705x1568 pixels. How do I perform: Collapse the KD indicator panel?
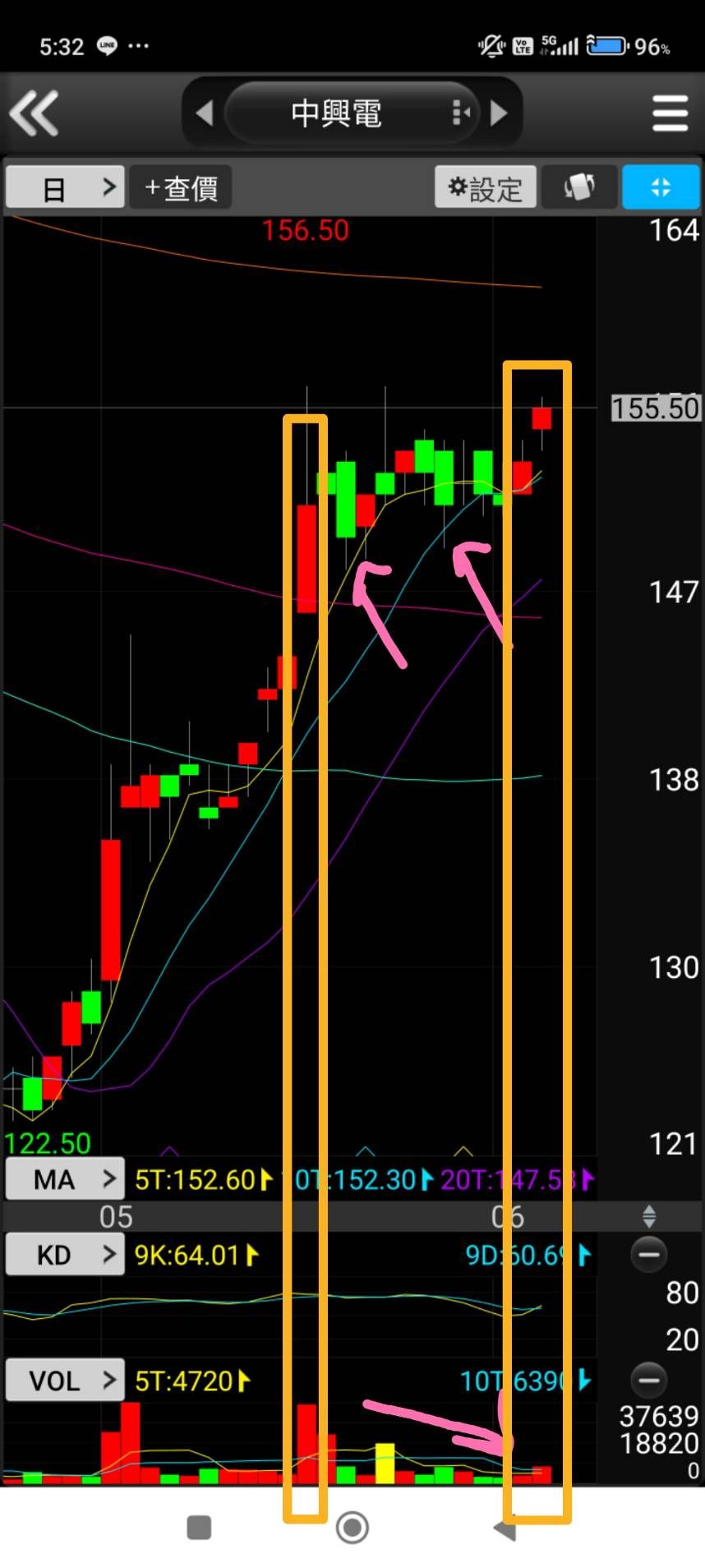point(648,1254)
